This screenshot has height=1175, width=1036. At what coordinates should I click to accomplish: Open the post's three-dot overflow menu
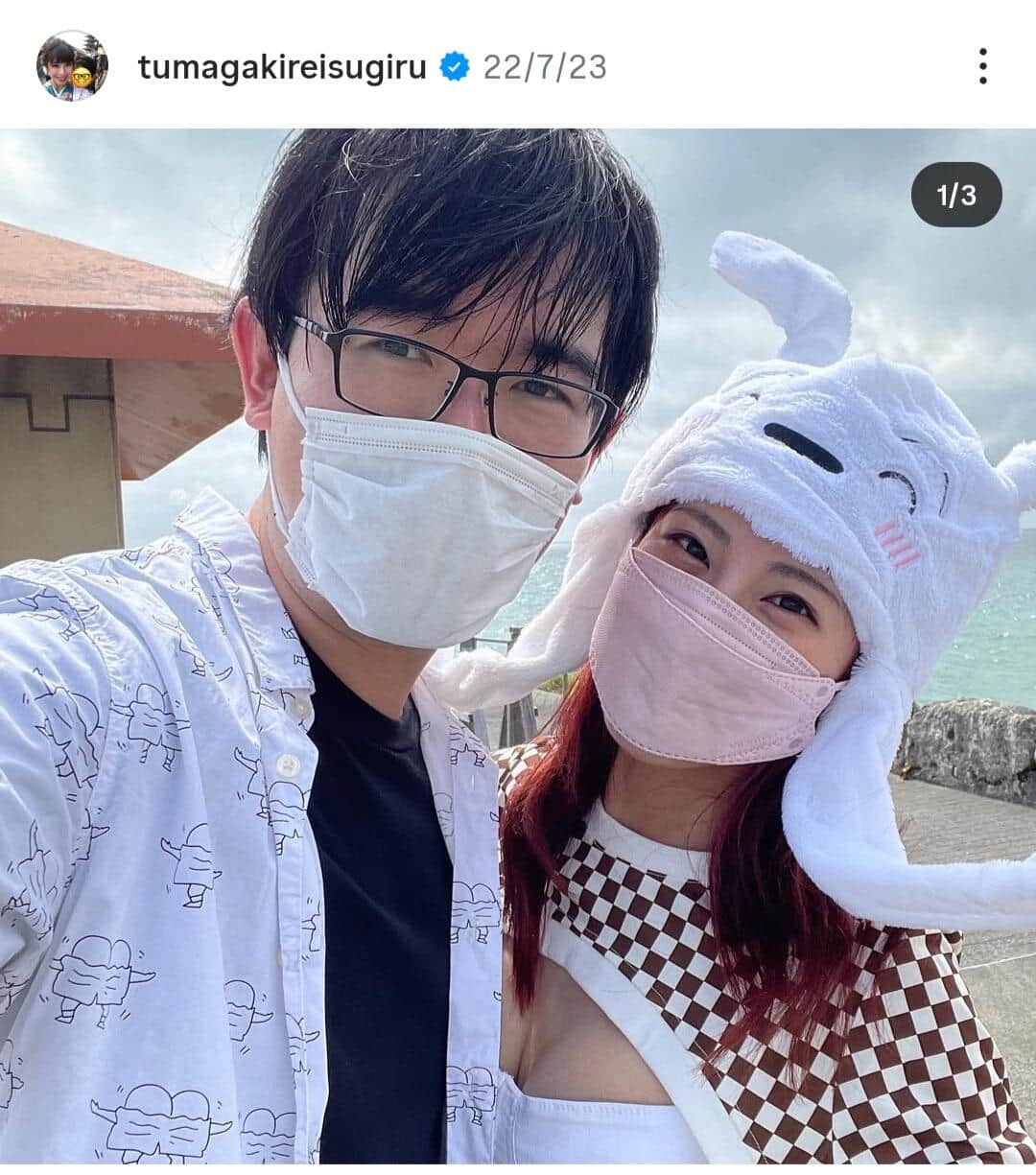(x=982, y=67)
